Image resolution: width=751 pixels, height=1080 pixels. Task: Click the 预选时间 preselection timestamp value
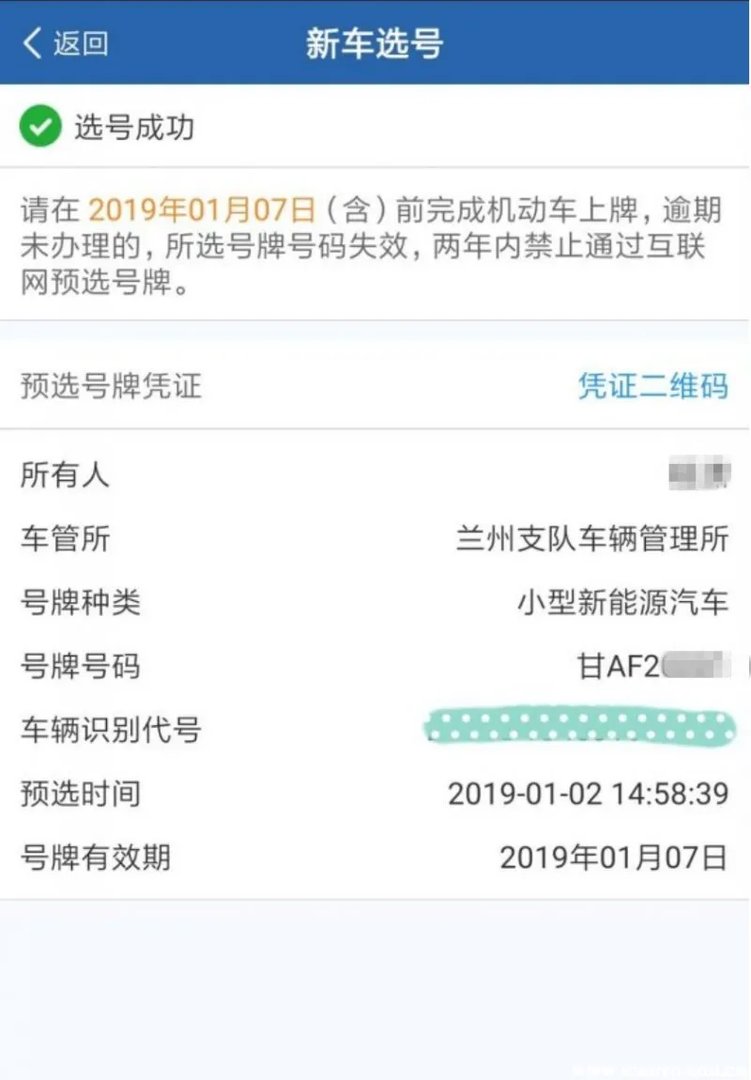coord(588,795)
